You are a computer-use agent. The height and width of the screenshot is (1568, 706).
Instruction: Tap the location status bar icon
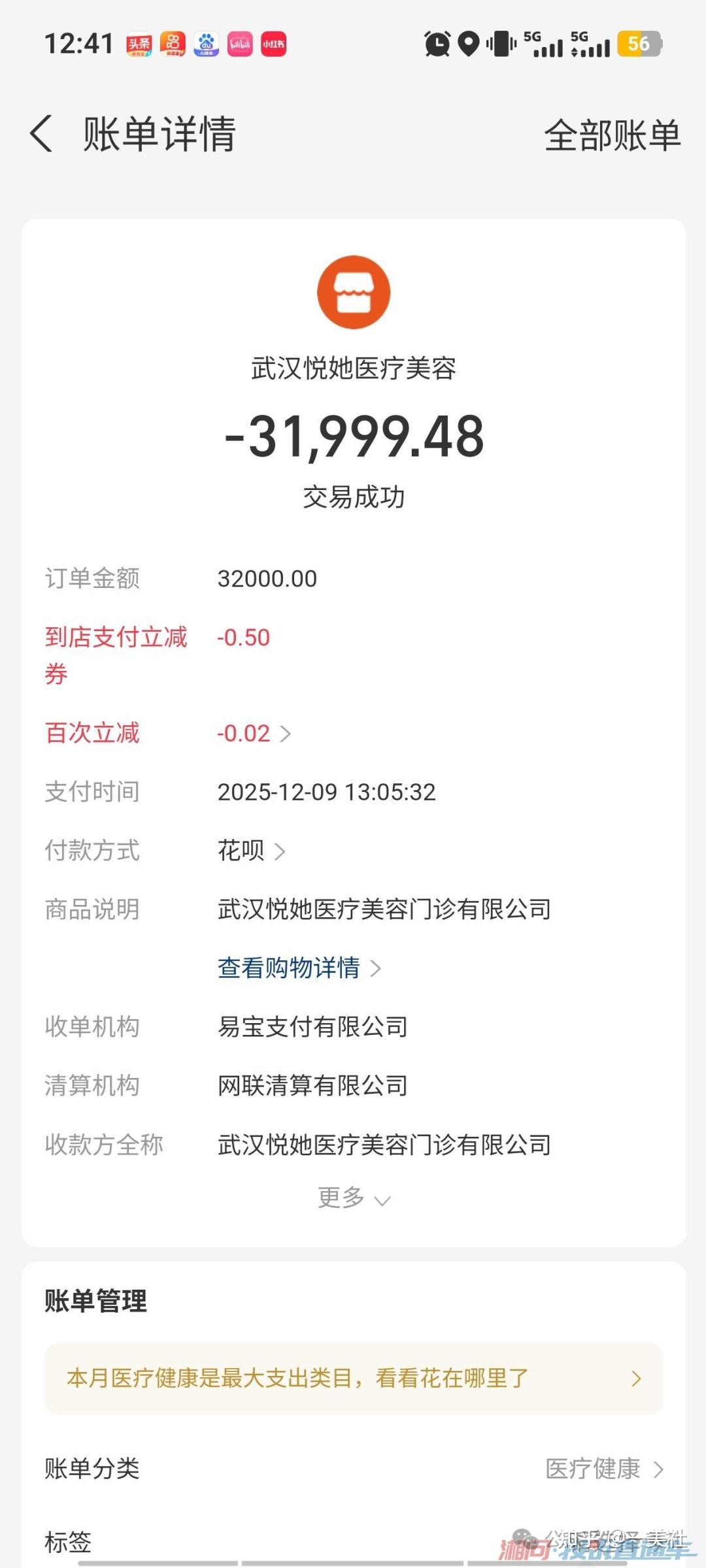(x=467, y=44)
